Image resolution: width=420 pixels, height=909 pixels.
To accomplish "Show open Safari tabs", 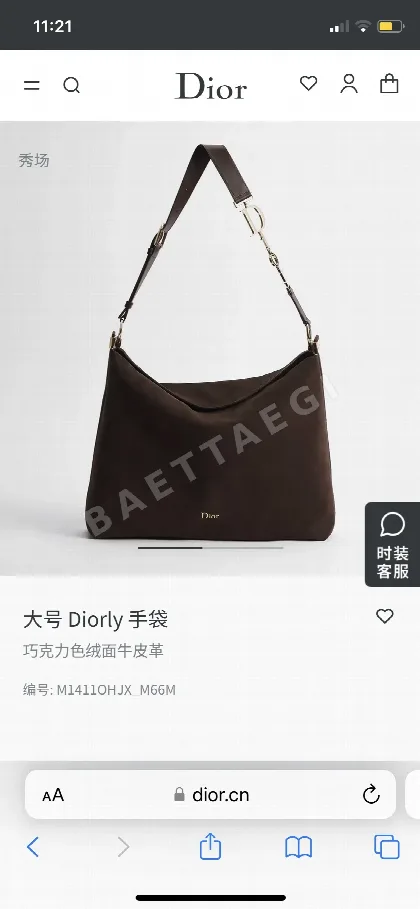I will click(387, 847).
